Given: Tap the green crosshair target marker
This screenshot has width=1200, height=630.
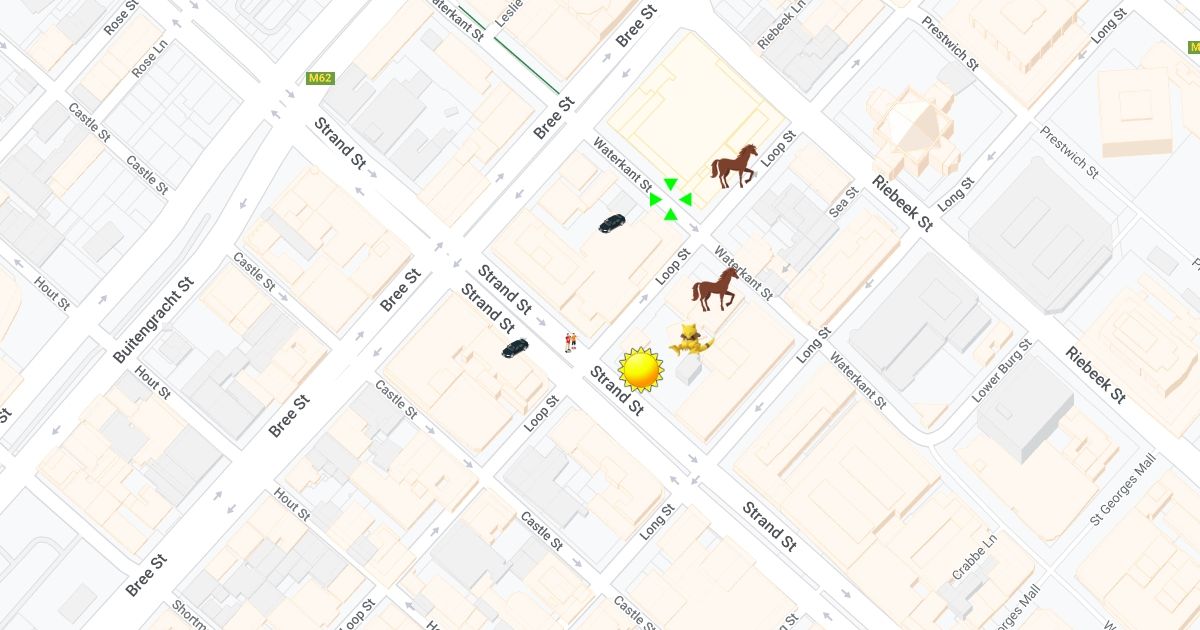Looking at the screenshot, I should point(670,200).
